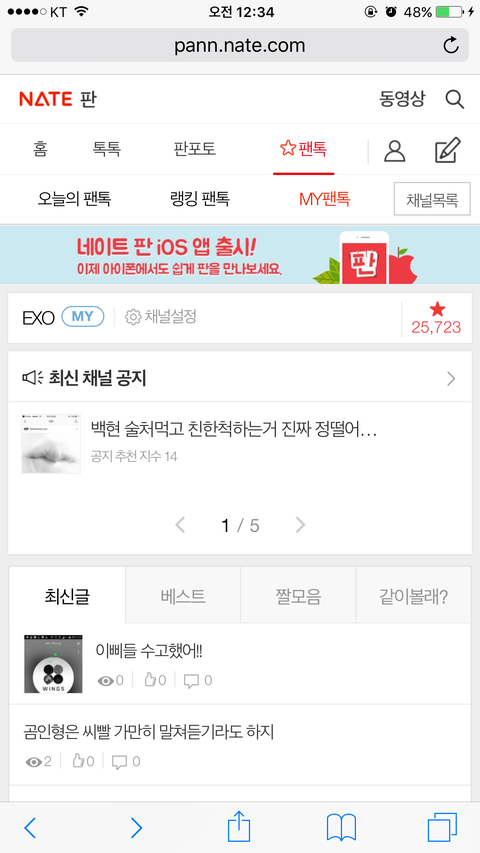The height and width of the screenshot is (853, 480).
Task: Open 채널설정 for EXO channel
Action: 161,317
